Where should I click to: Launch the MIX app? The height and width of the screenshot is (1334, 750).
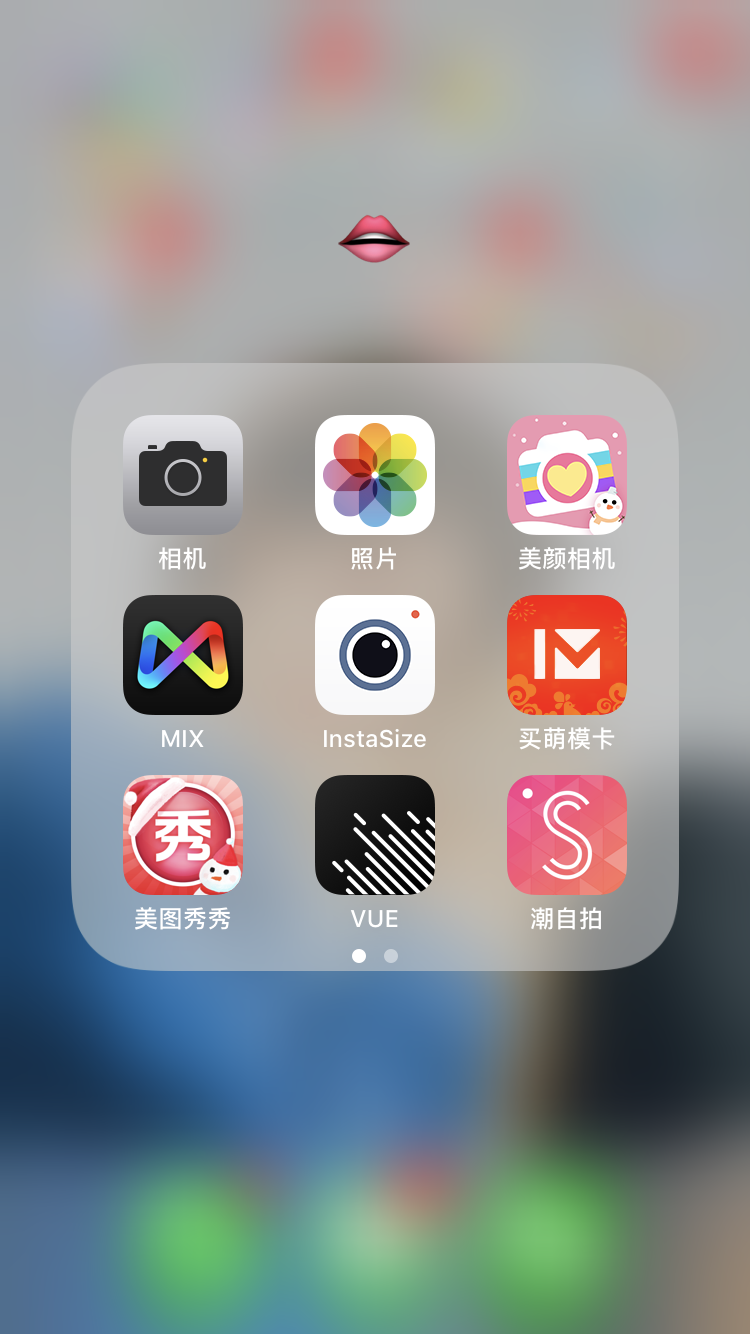183,655
